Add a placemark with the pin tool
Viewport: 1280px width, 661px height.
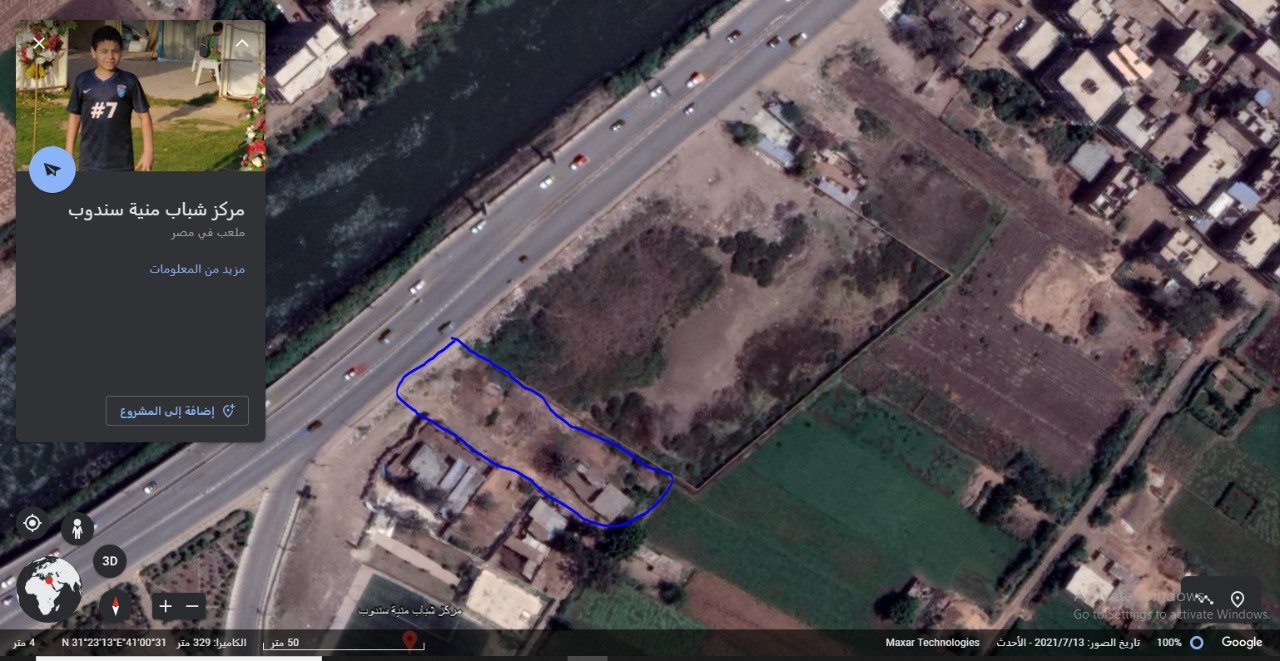[1237, 599]
